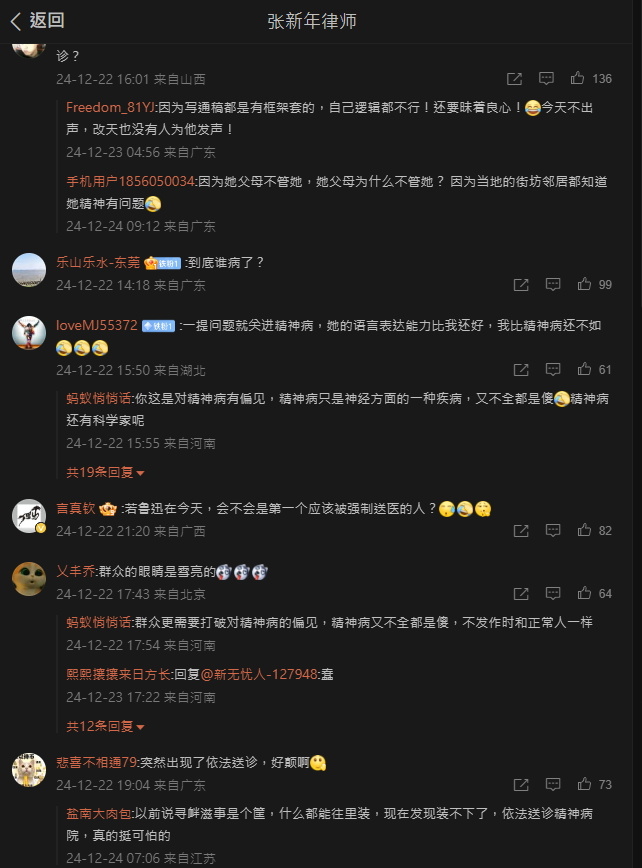Open 悲喜不相通79's profile avatar
The height and width of the screenshot is (868, 642).
coord(29,770)
